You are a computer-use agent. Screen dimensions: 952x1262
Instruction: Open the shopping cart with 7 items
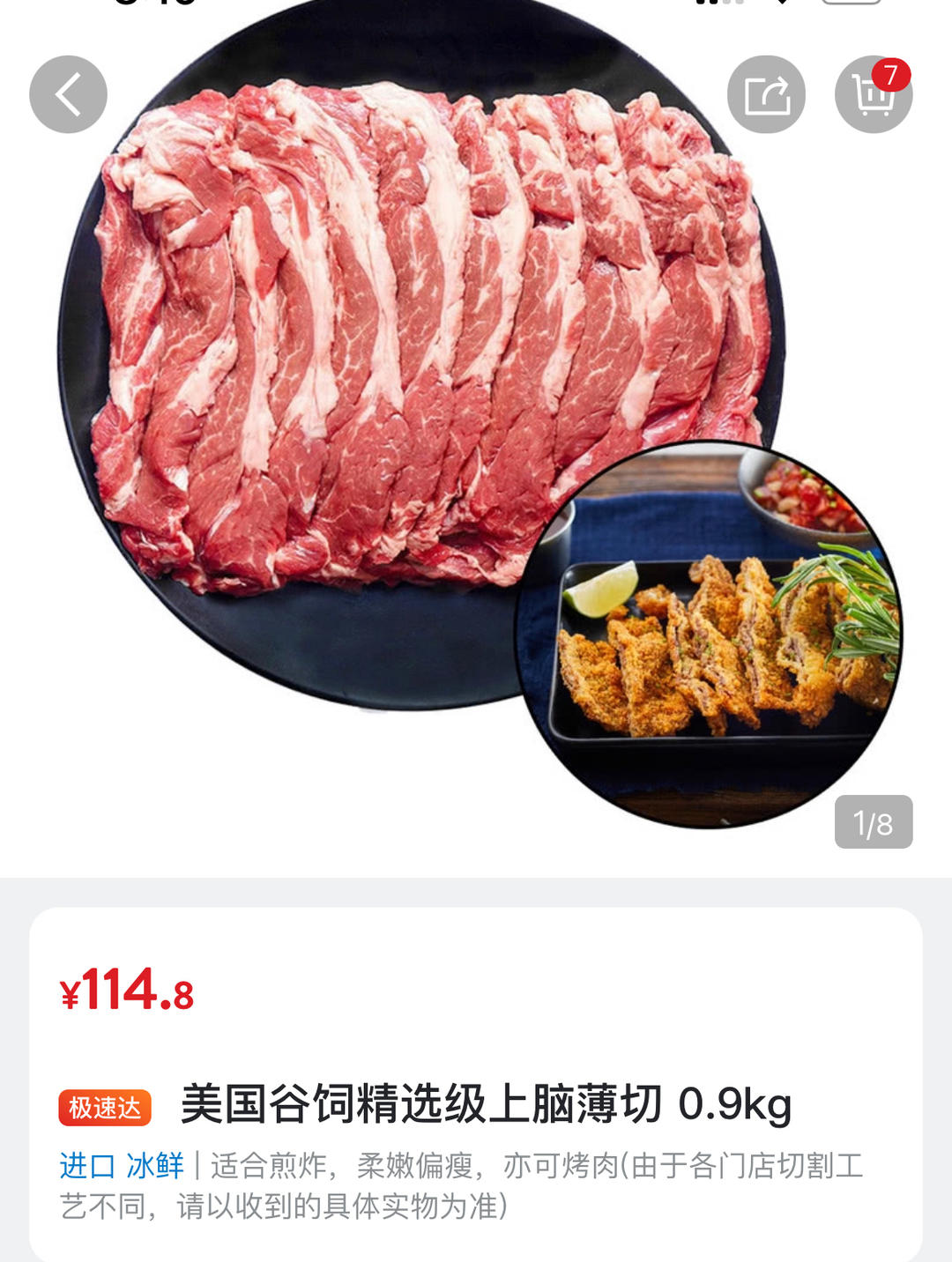tap(873, 94)
